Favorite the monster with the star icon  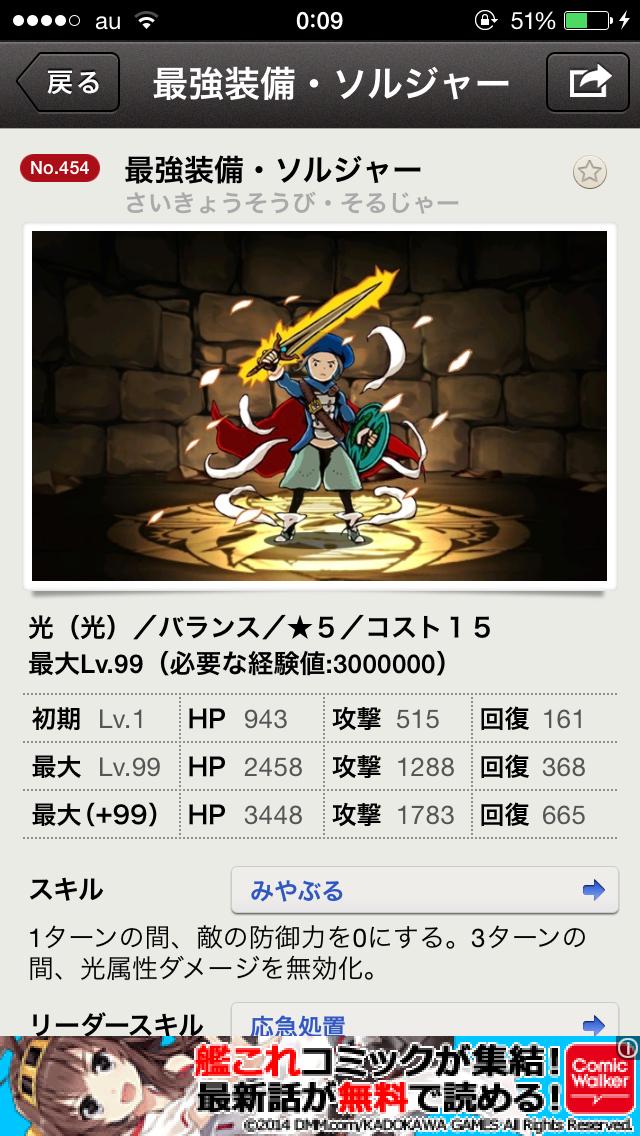pyautogui.click(x=590, y=173)
